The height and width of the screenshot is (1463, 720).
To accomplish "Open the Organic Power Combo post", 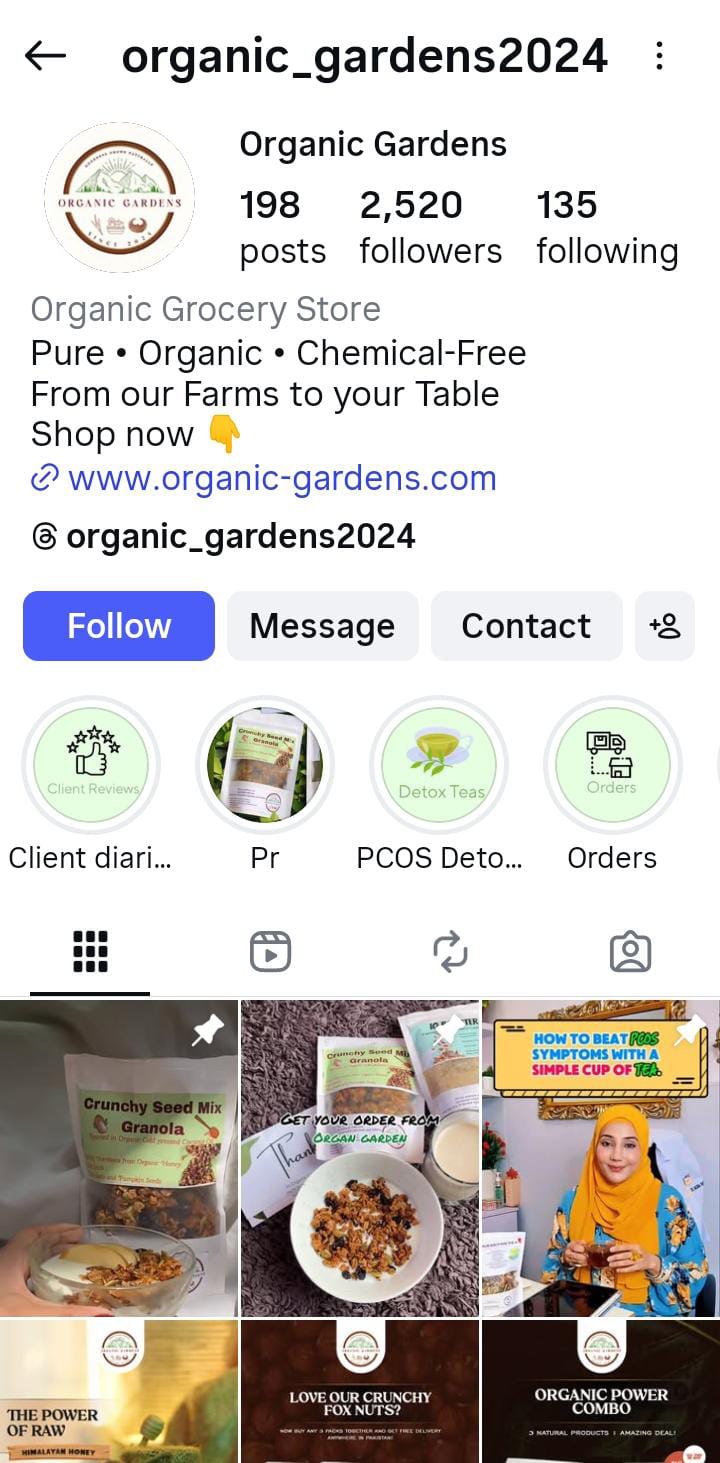I will tap(601, 1392).
